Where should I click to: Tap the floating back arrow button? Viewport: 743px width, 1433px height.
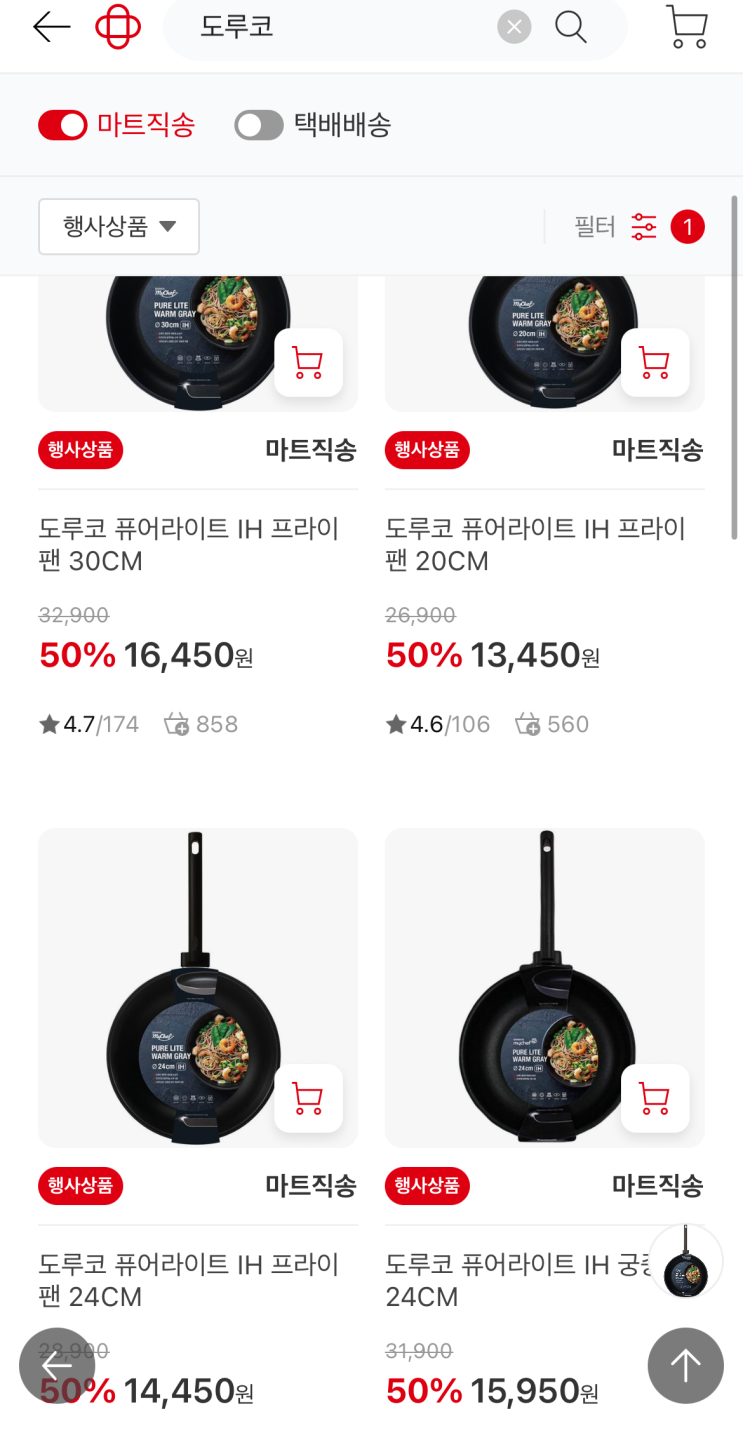click(x=57, y=1366)
